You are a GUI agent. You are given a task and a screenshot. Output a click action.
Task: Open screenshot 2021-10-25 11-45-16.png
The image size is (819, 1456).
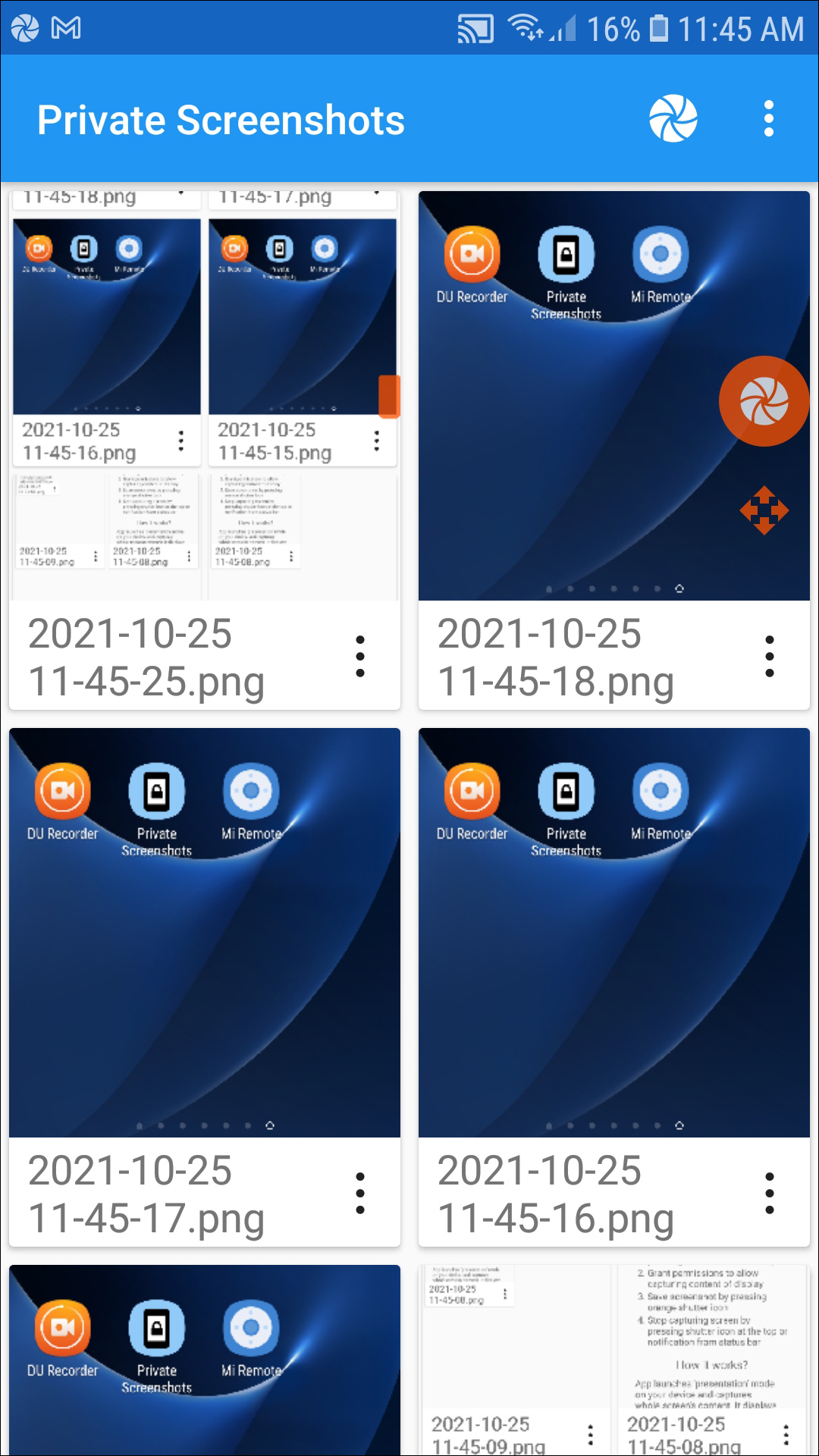coord(613,933)
